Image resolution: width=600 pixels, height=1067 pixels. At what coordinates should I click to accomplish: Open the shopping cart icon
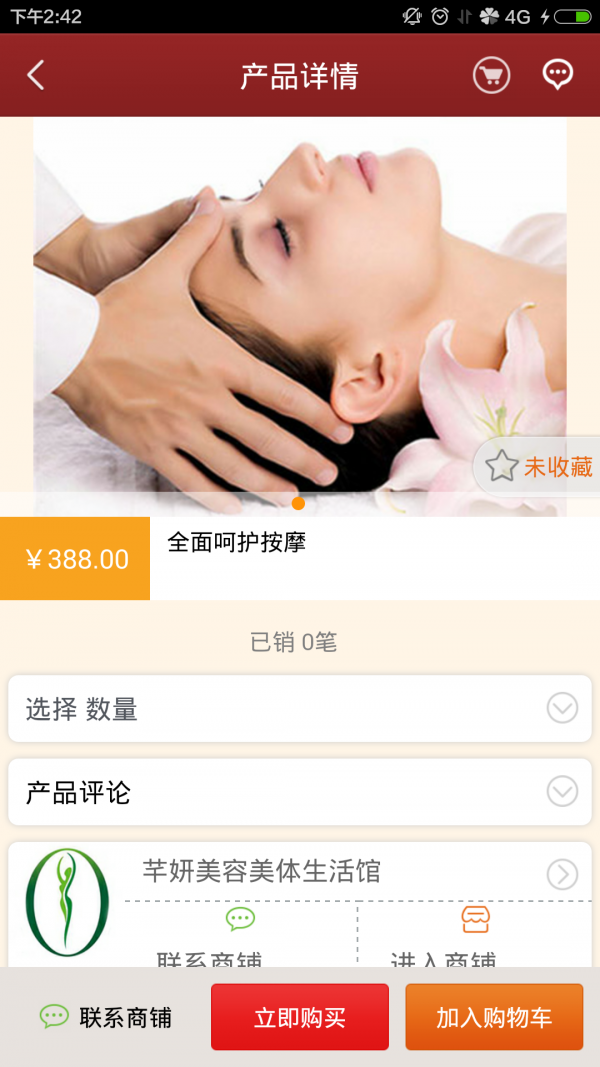(491, 75)
